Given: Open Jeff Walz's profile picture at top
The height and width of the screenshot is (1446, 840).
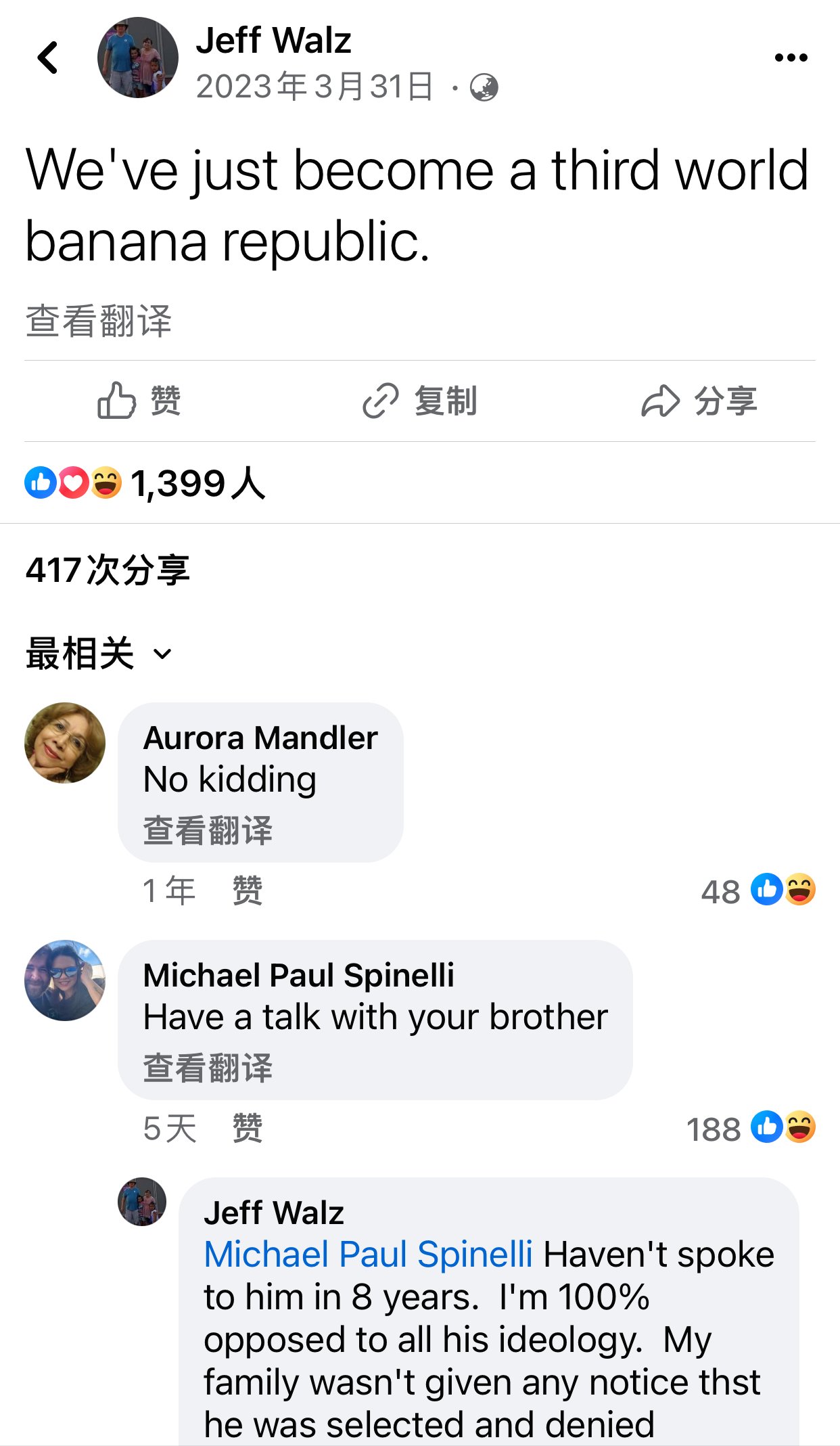Looking at the screenshot, I should [x=137, y=58].
